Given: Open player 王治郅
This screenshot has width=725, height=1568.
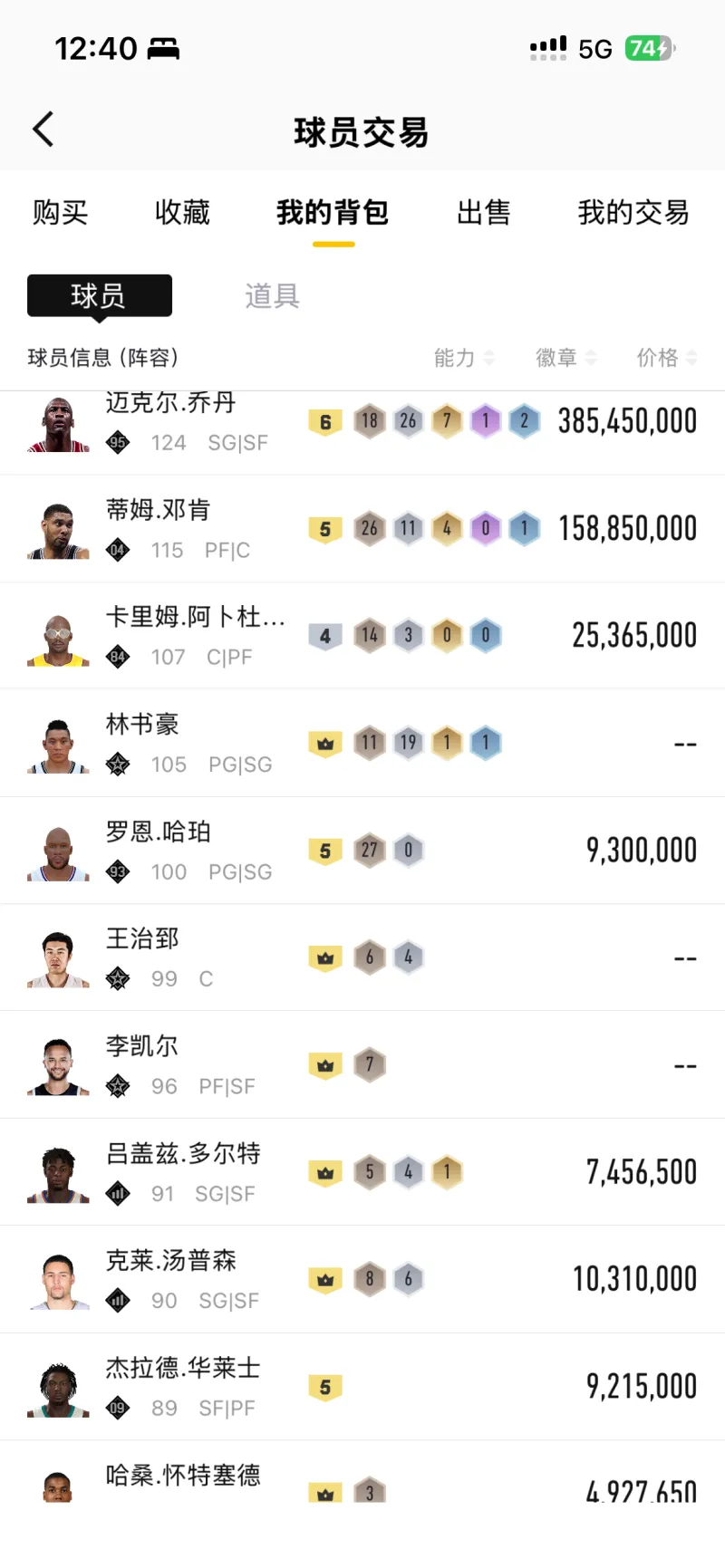Looking at the screenshot, I should [143, 957].
